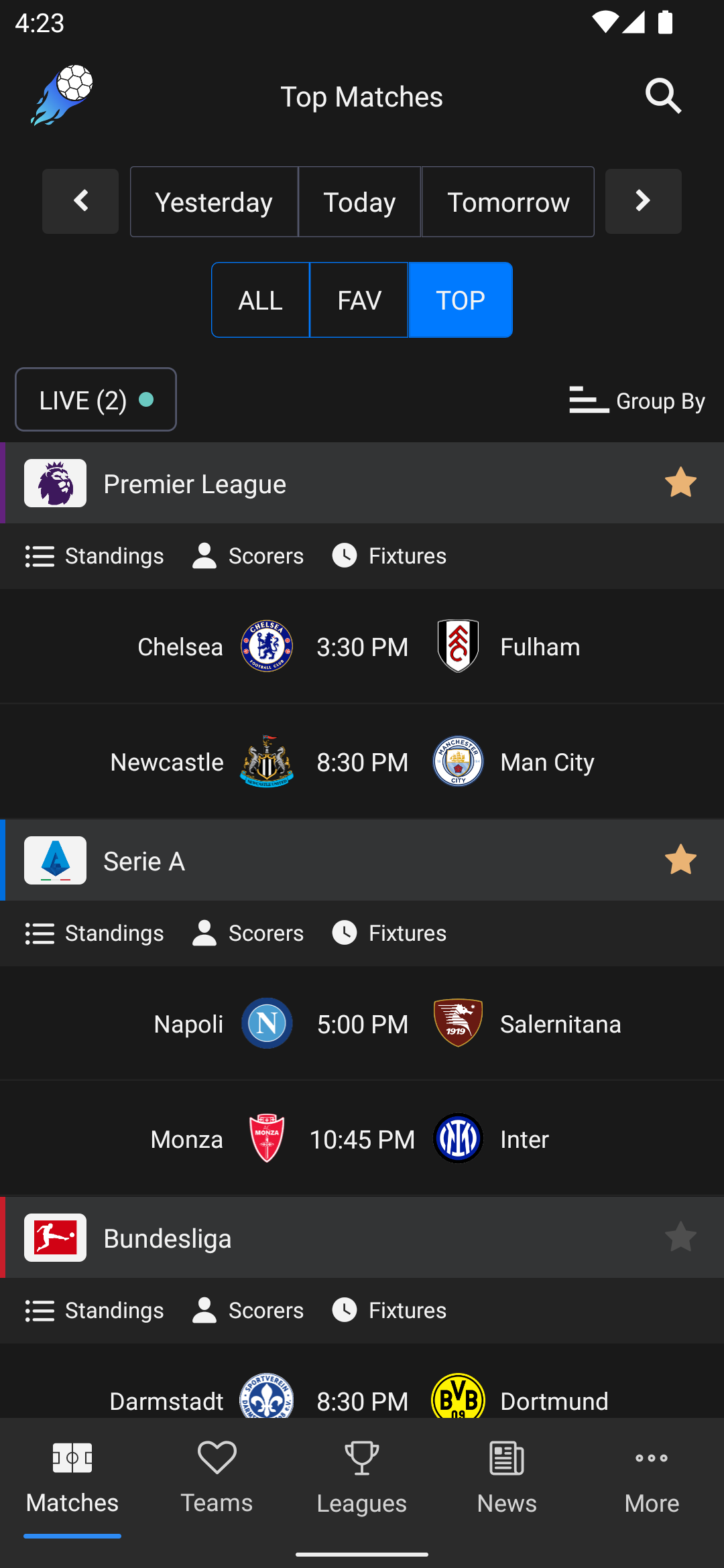Open Chelsea vs Fulham match
The height and width of the screenshot is (1568, 724).
click(x=362, y=647)
